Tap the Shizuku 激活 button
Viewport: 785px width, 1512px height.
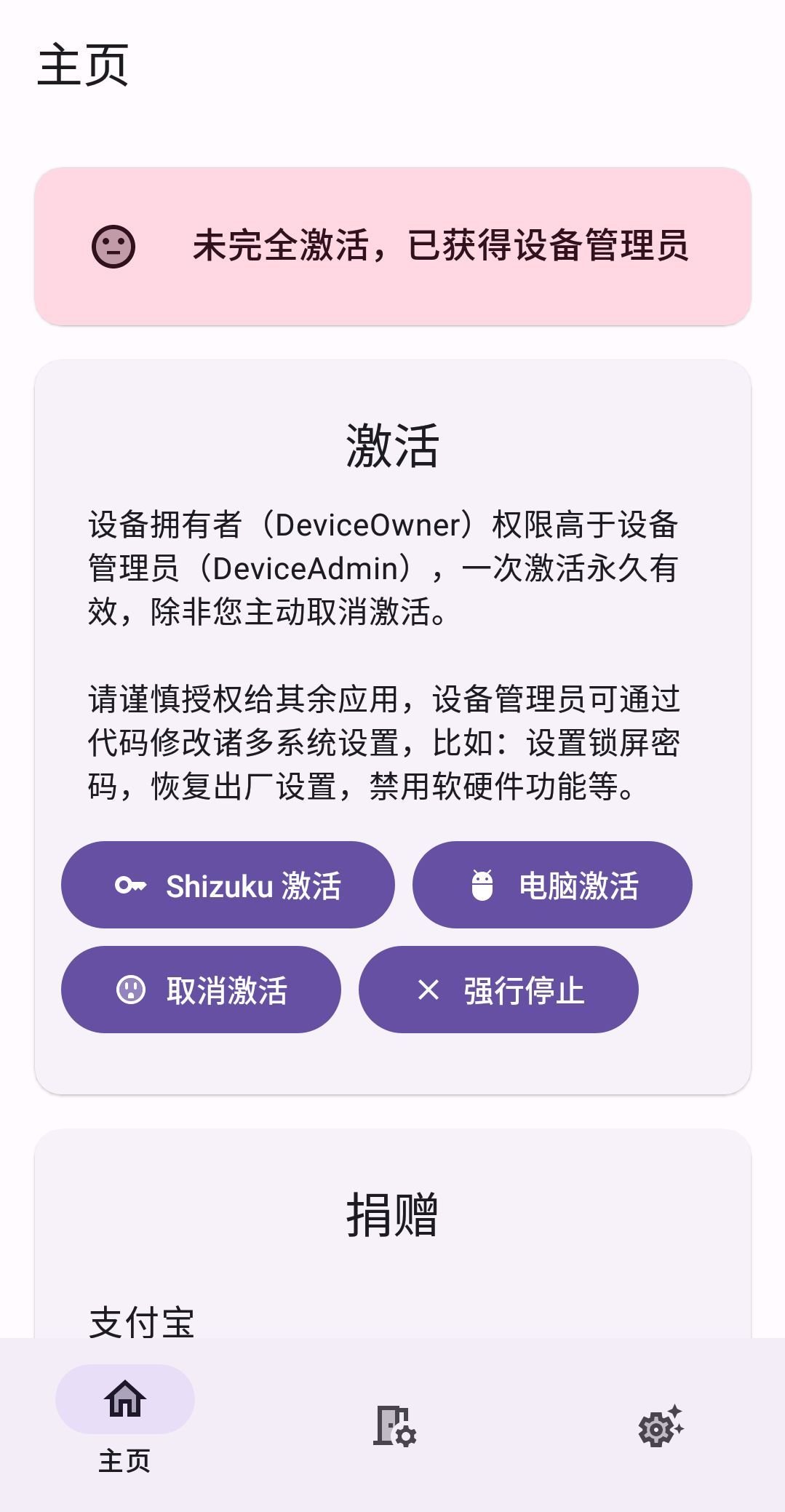click(x=228, y=885)
